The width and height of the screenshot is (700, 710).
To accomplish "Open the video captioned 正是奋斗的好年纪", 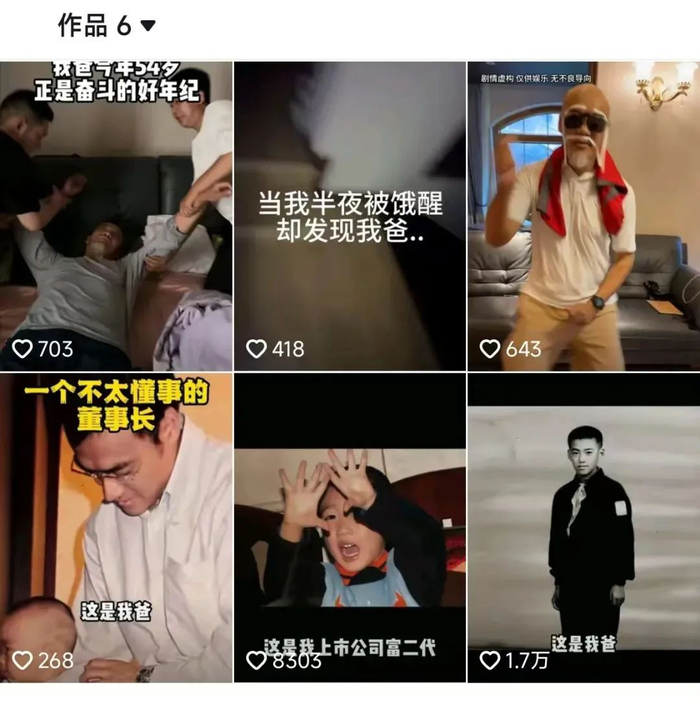I will pyautogui.click(x=116, y=216).
